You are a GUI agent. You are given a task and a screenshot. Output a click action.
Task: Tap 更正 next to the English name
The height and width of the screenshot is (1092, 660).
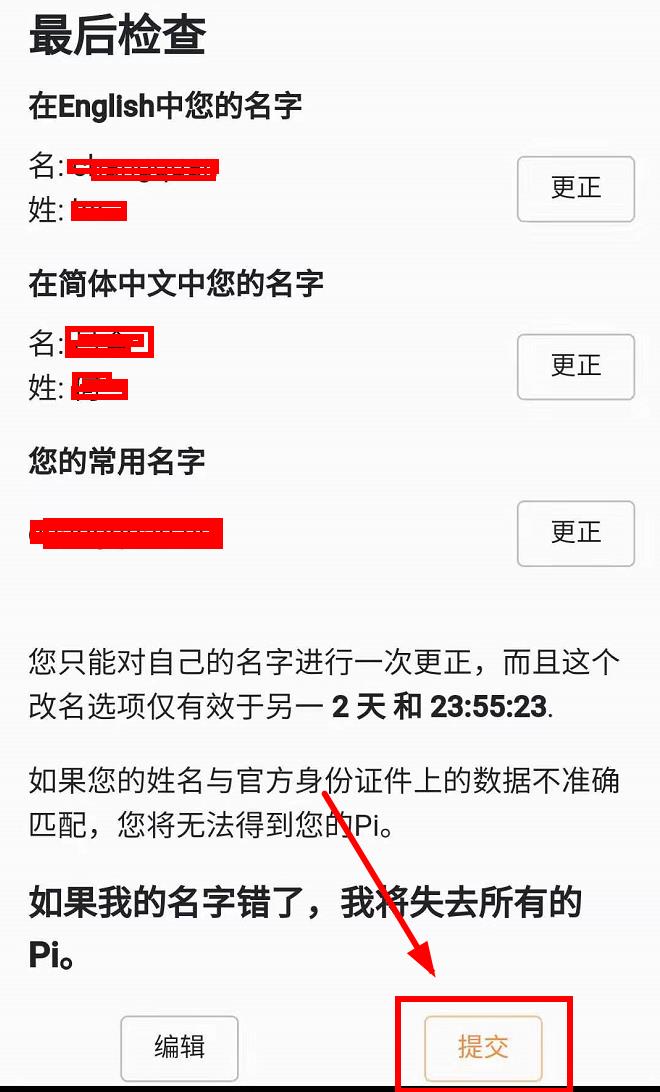click(575, 189)
